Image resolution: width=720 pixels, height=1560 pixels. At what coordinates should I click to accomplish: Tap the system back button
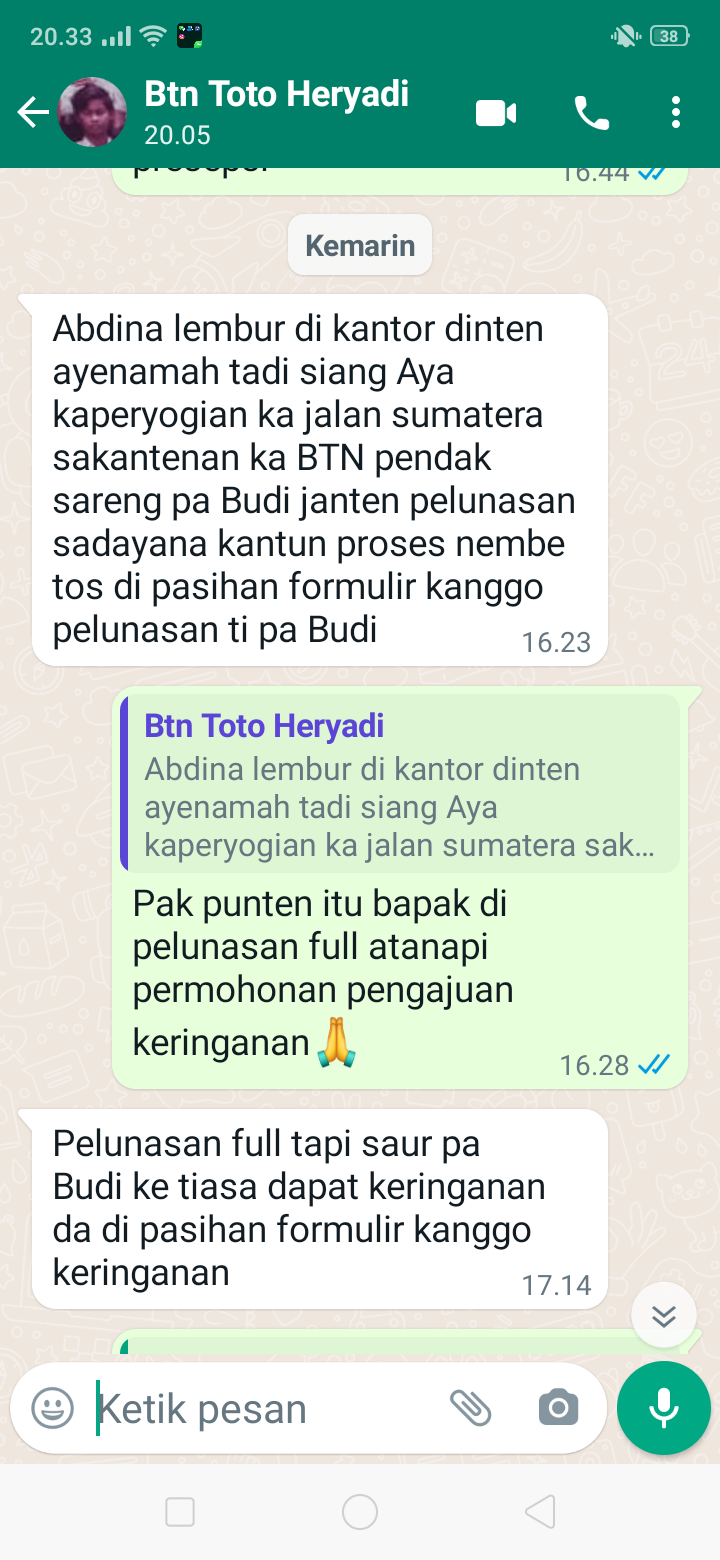tap(539, 1512)
